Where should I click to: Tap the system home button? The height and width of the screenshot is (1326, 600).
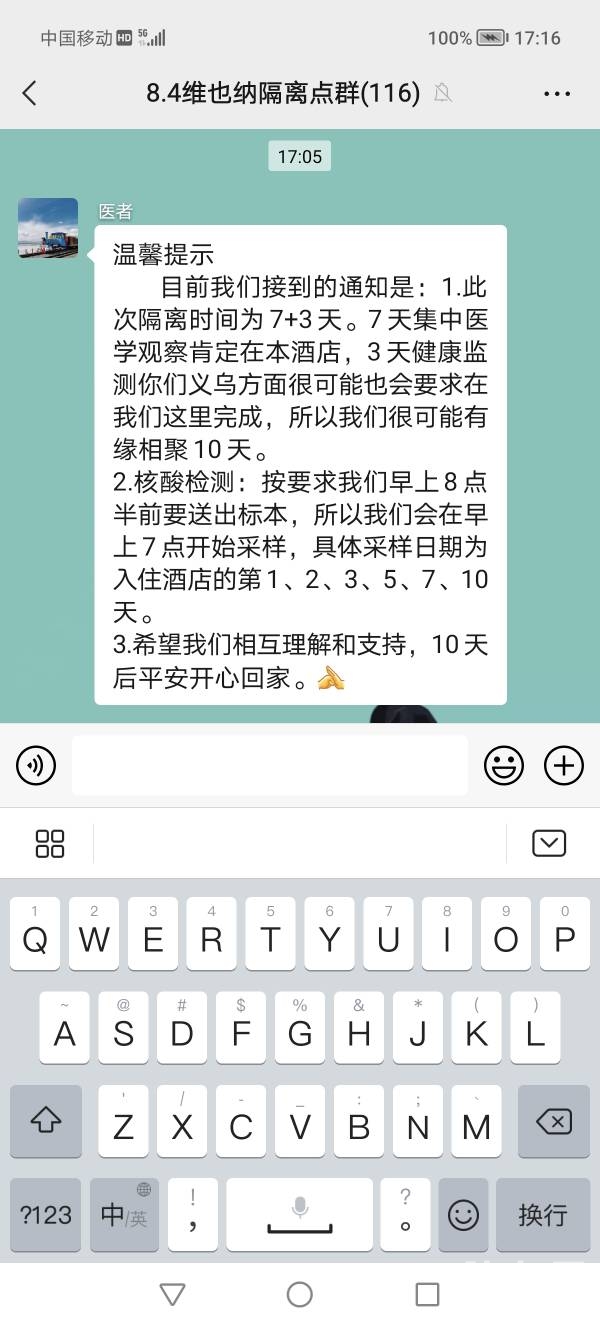pyautogui.click(x=299, y=1295)
